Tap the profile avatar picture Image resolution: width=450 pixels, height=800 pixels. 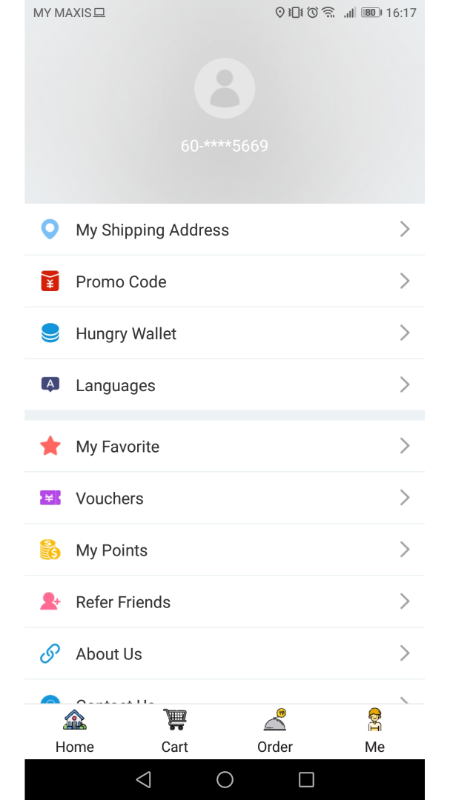pos(224,88)
